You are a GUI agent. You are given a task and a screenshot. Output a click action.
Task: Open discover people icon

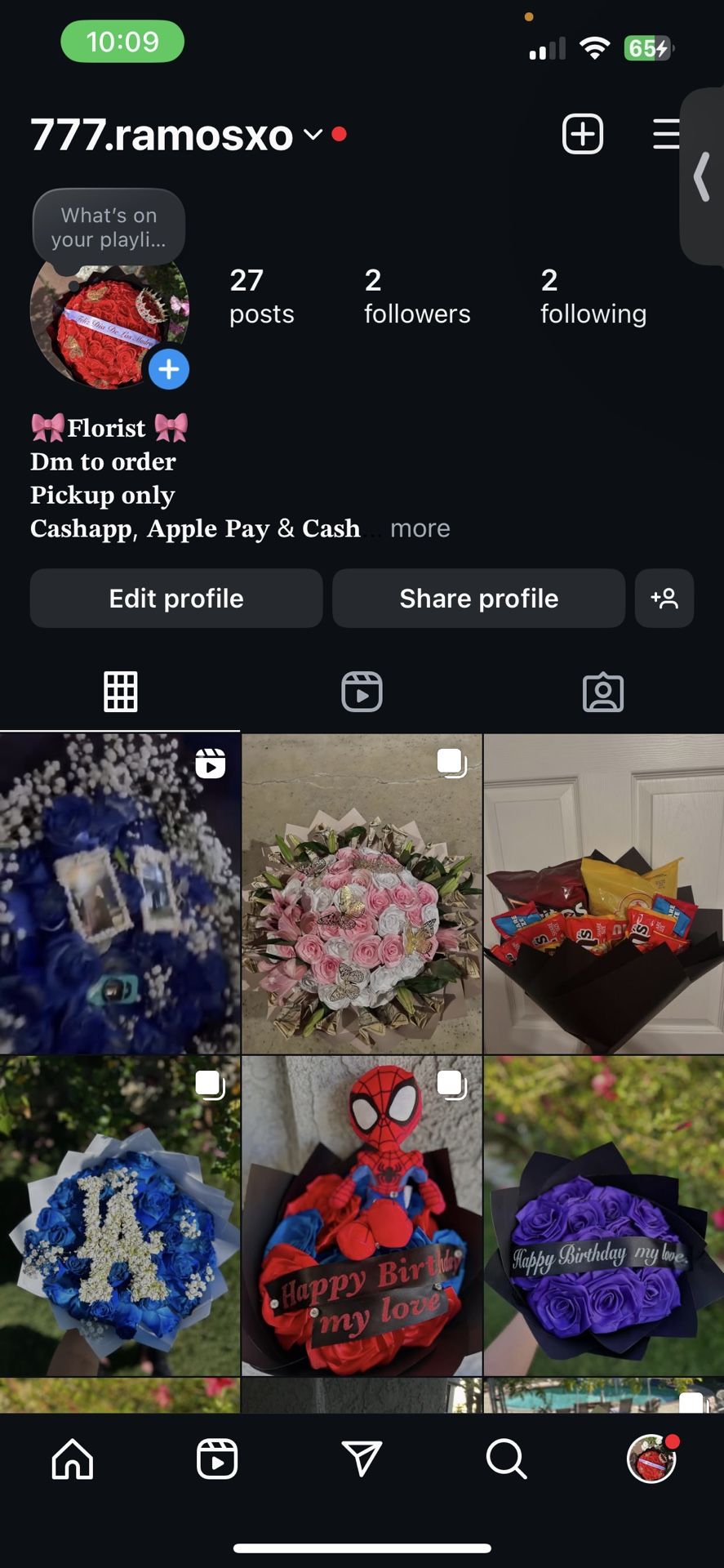(664, 599)
